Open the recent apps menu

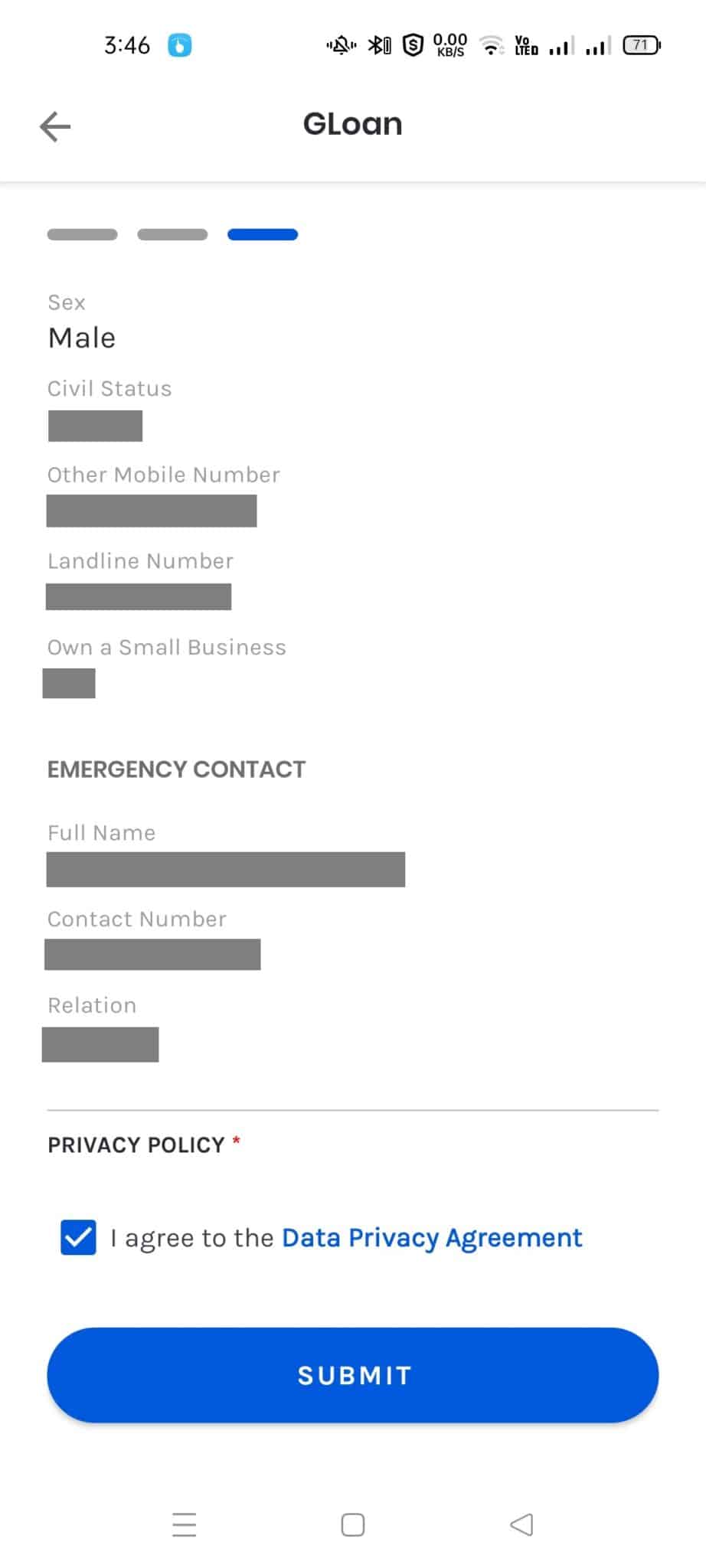(x=185, y=1524)
